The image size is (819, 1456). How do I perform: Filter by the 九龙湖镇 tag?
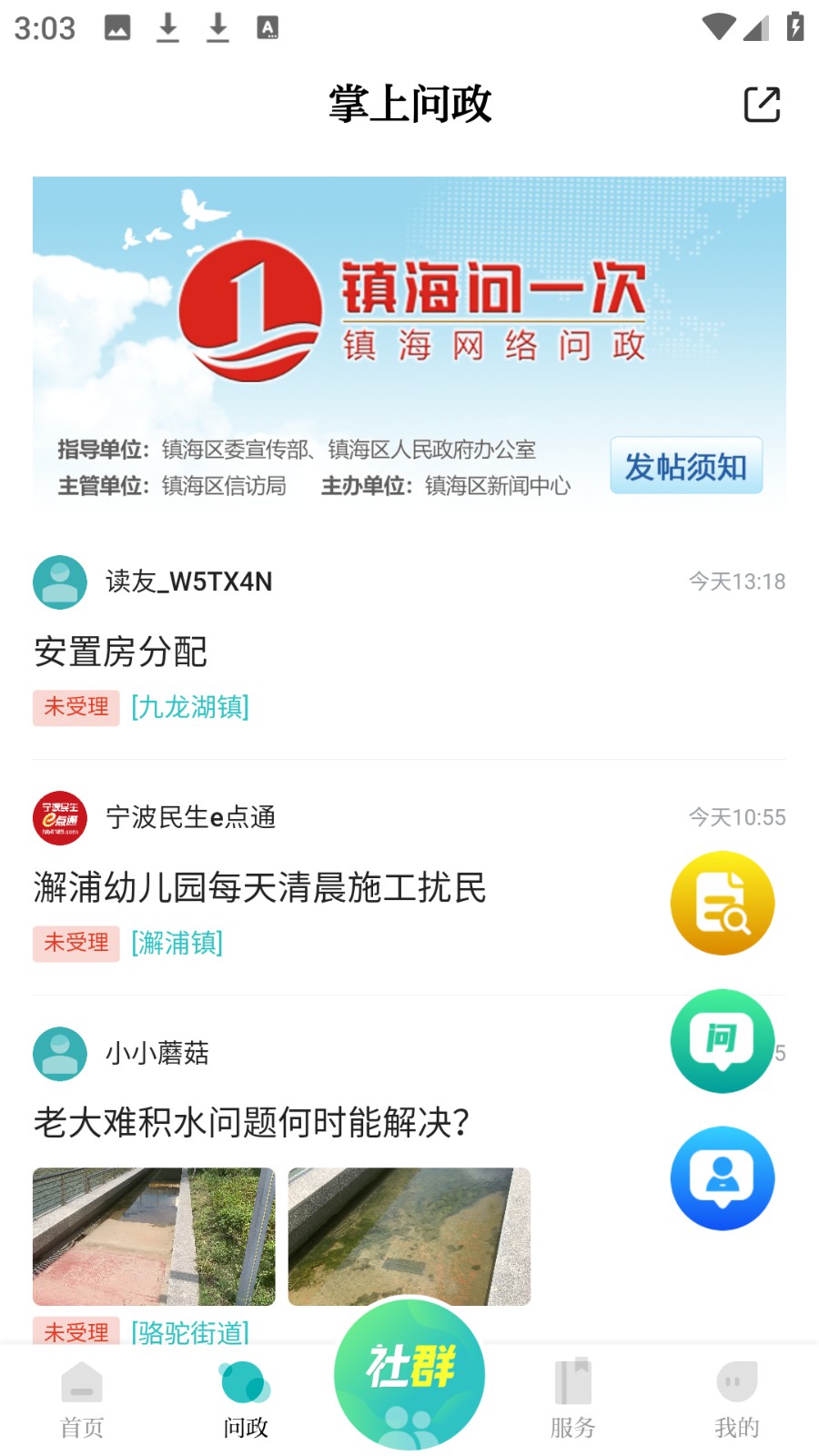(x=190, y=707)
